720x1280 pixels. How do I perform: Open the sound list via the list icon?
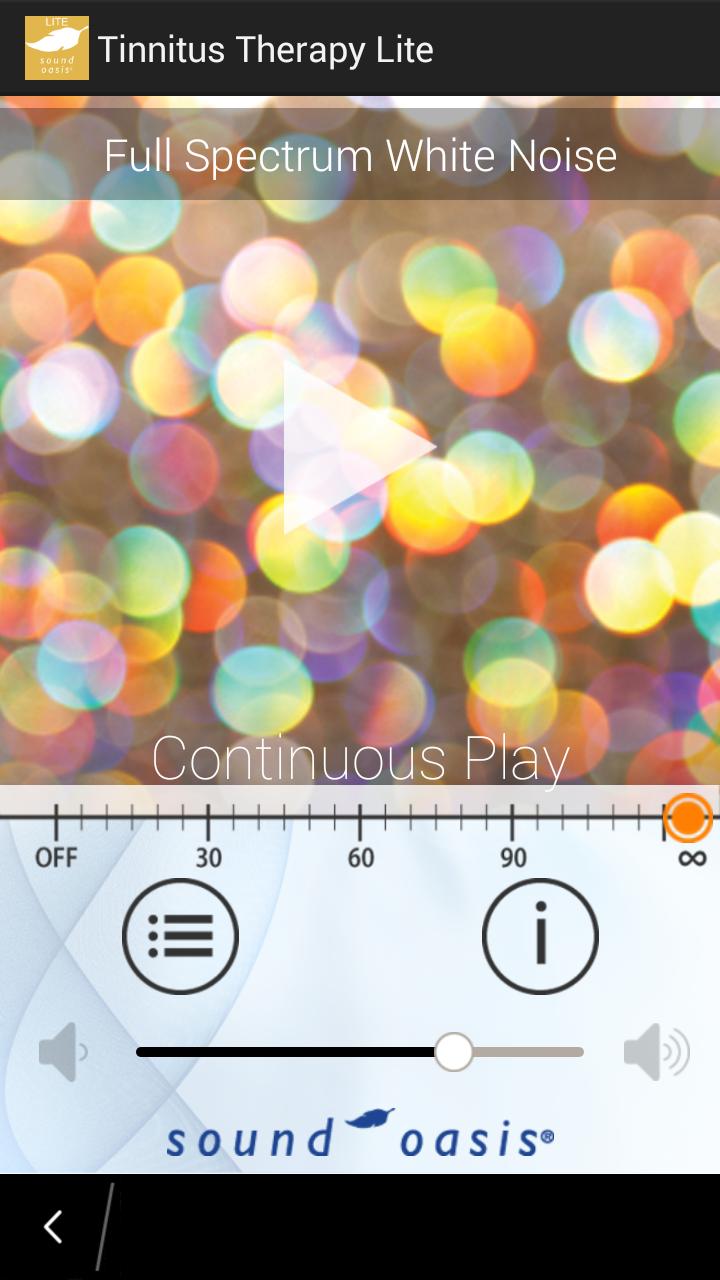pyautogui.click(x=180, y=936)
